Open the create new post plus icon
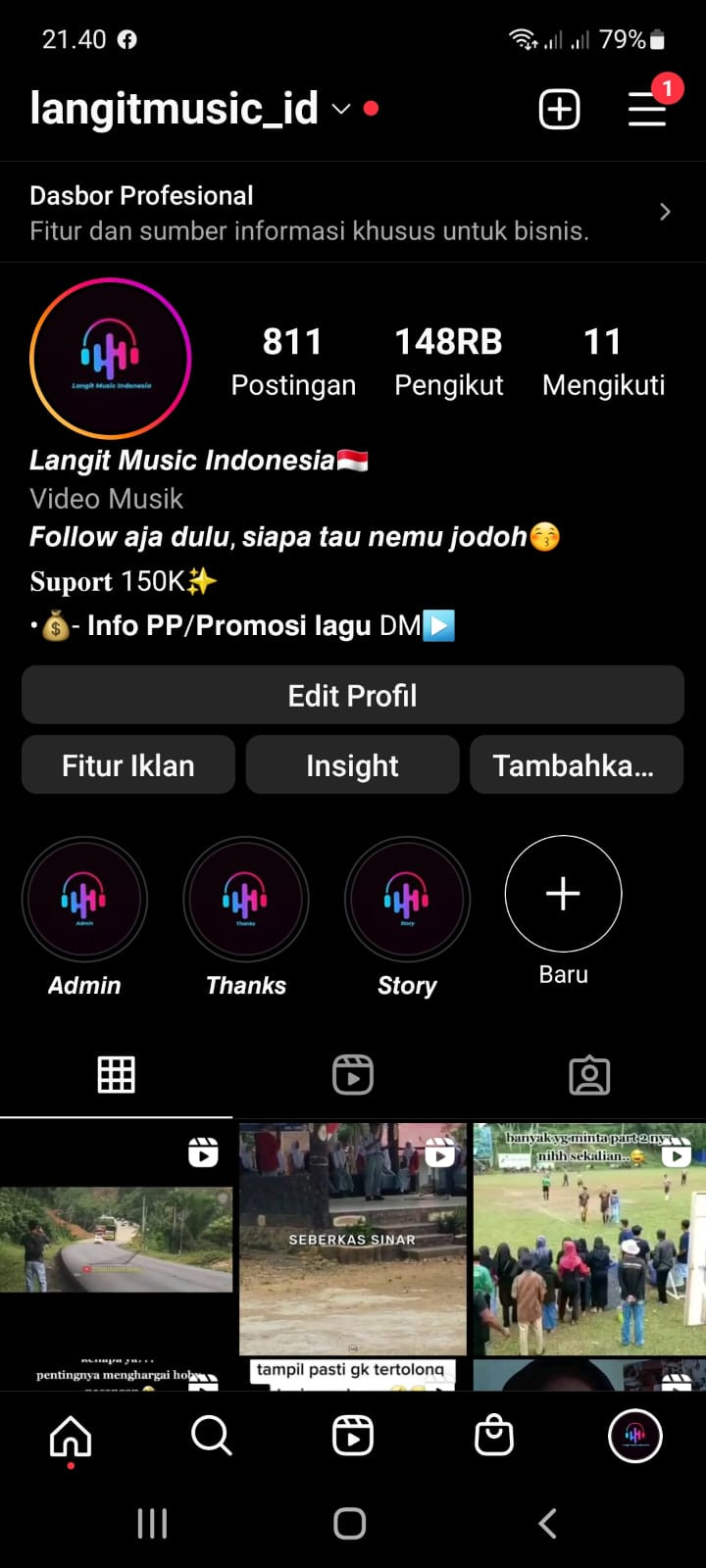 (559, 109)
